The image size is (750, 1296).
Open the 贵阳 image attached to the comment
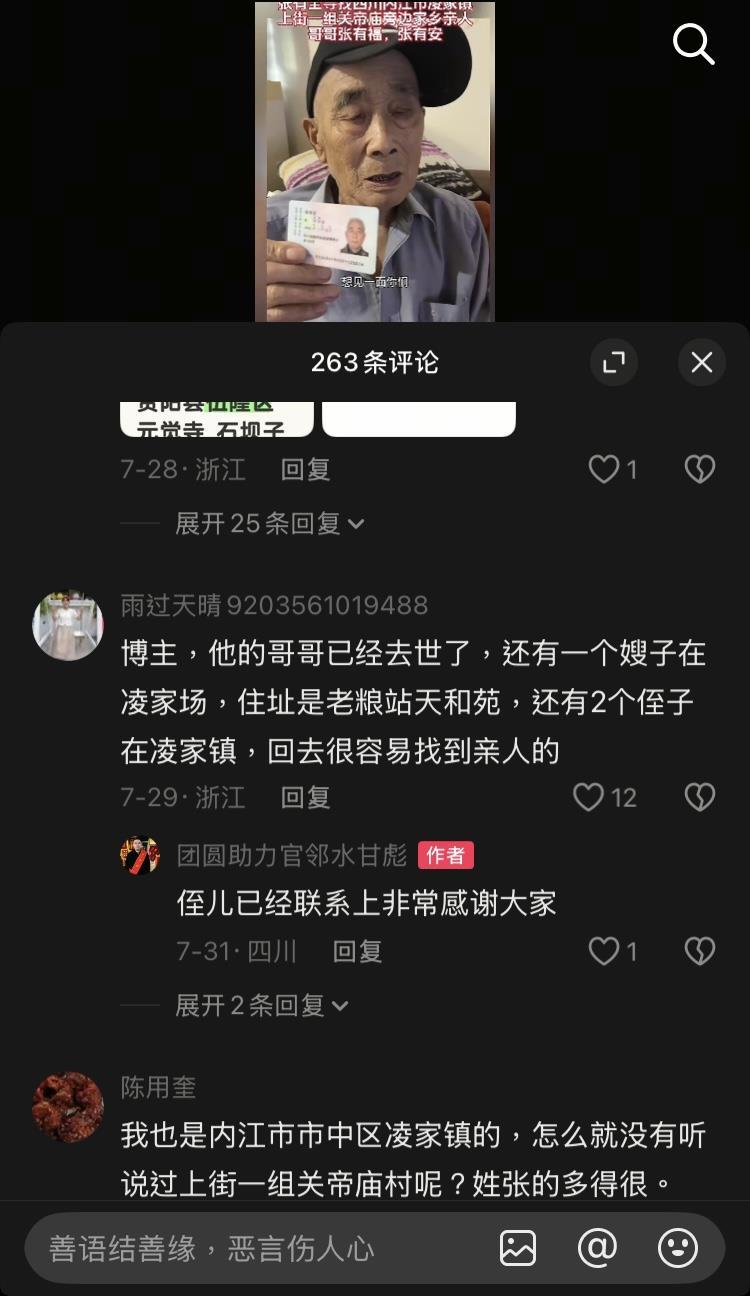click(x=217, y=419)
